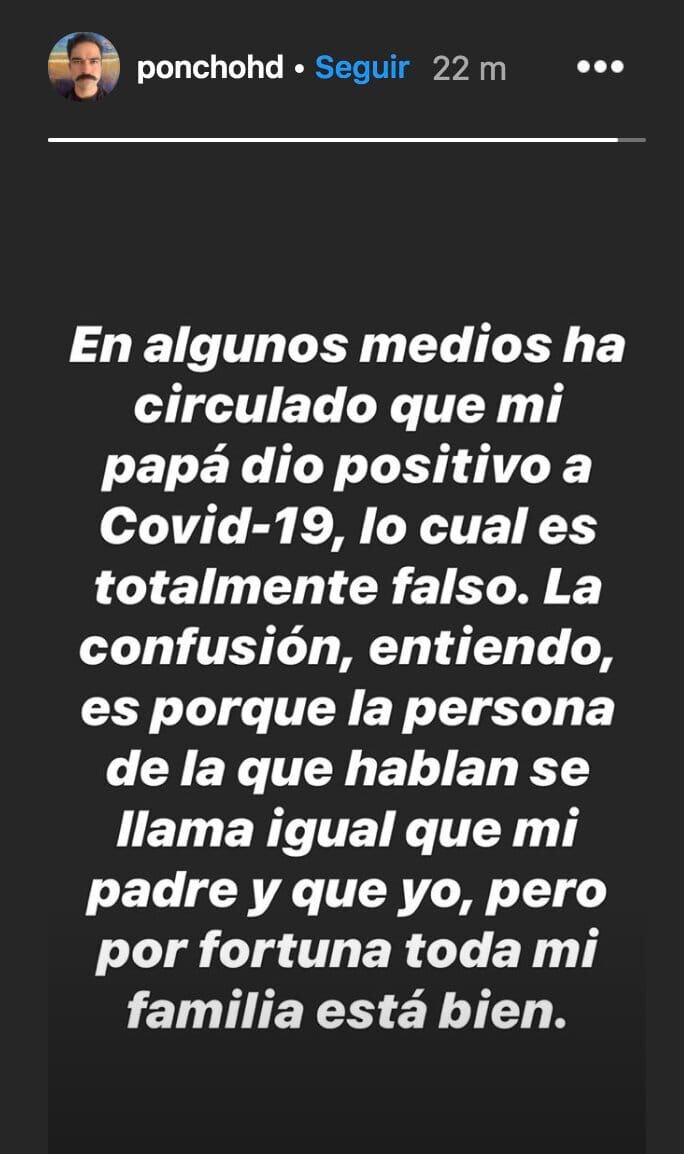
Task: Open ponchohd's profile picture
Action: click(83, 67)
